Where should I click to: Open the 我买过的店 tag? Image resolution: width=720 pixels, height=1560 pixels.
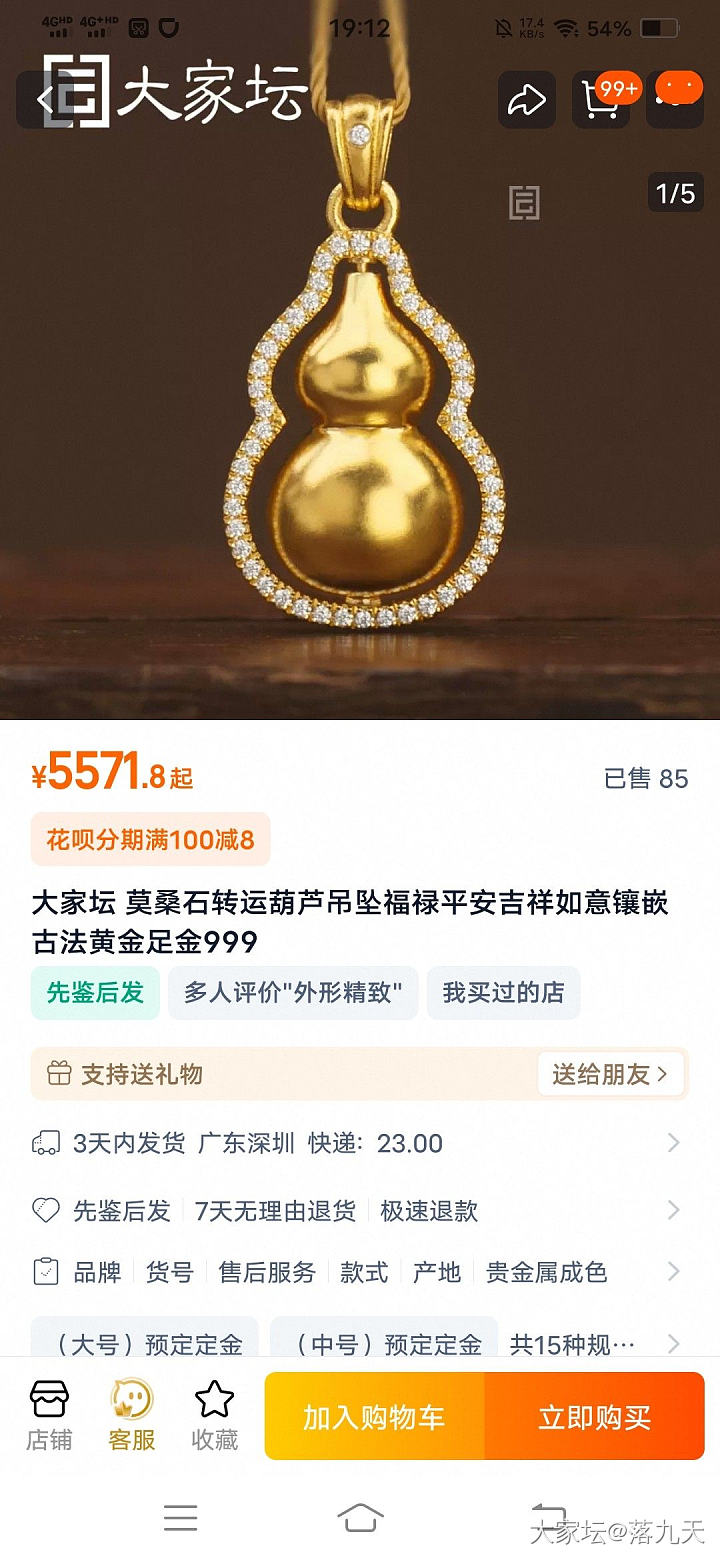coord(503,992)
